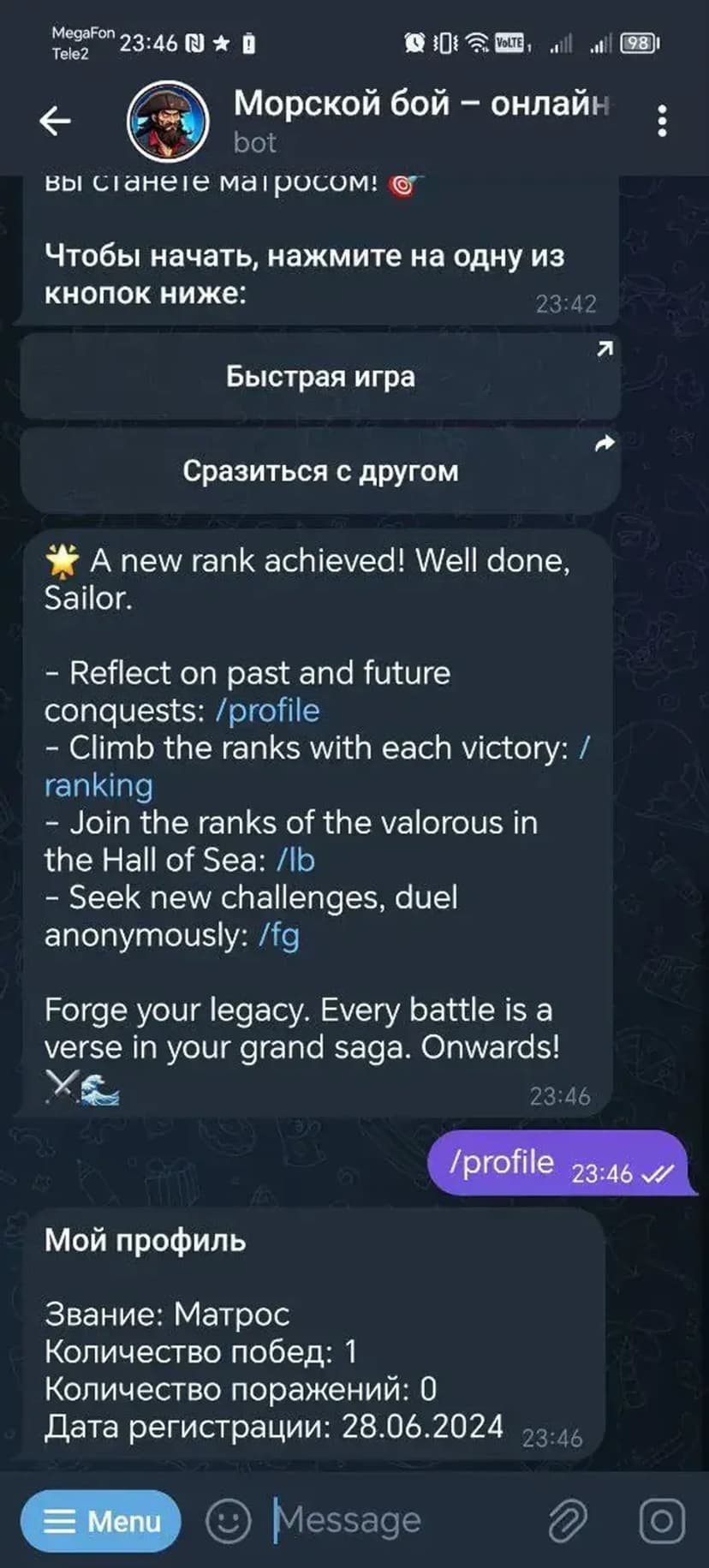Open the bot Menu button
The height and width of the screenshot is (1568, 709).
tap(101, 1521)
